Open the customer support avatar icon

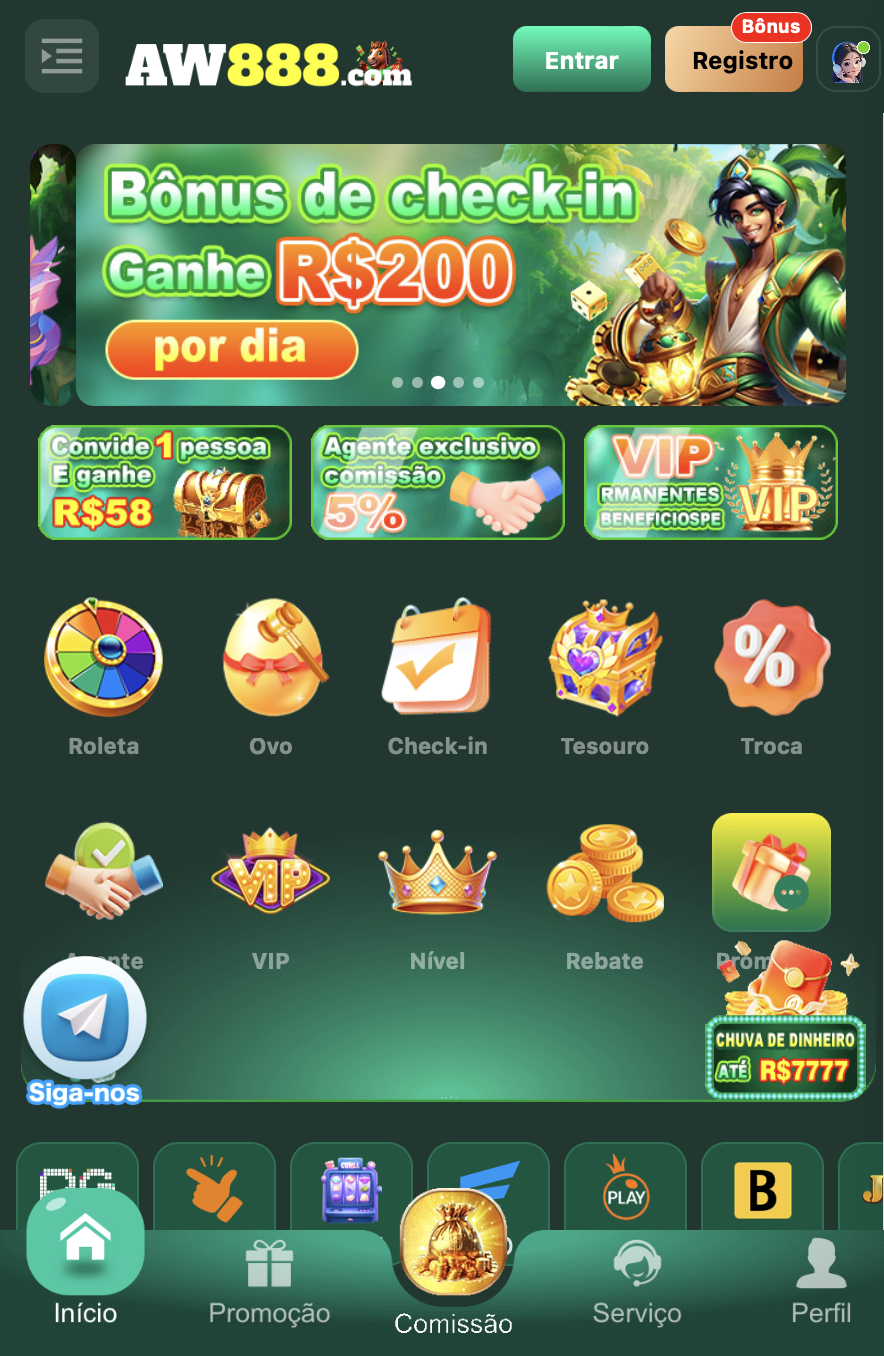[x=848, y=60]
